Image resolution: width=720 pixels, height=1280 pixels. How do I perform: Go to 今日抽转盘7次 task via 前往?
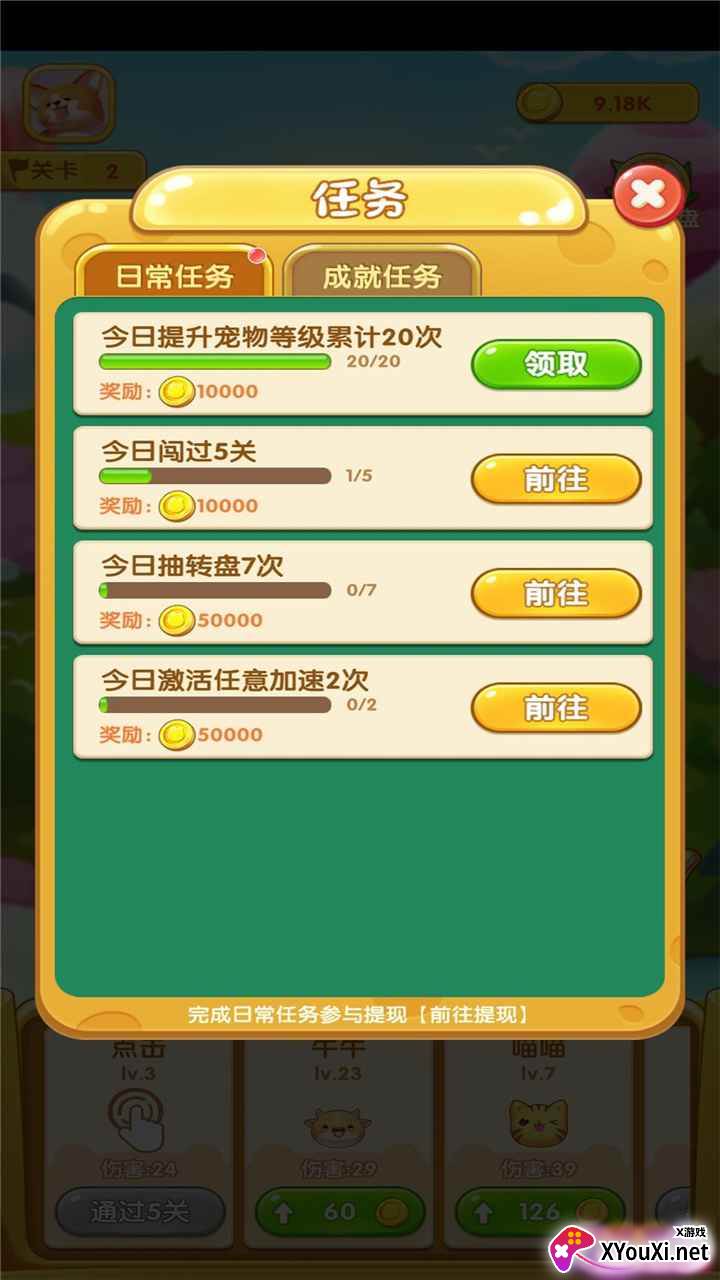pos(556,594)
